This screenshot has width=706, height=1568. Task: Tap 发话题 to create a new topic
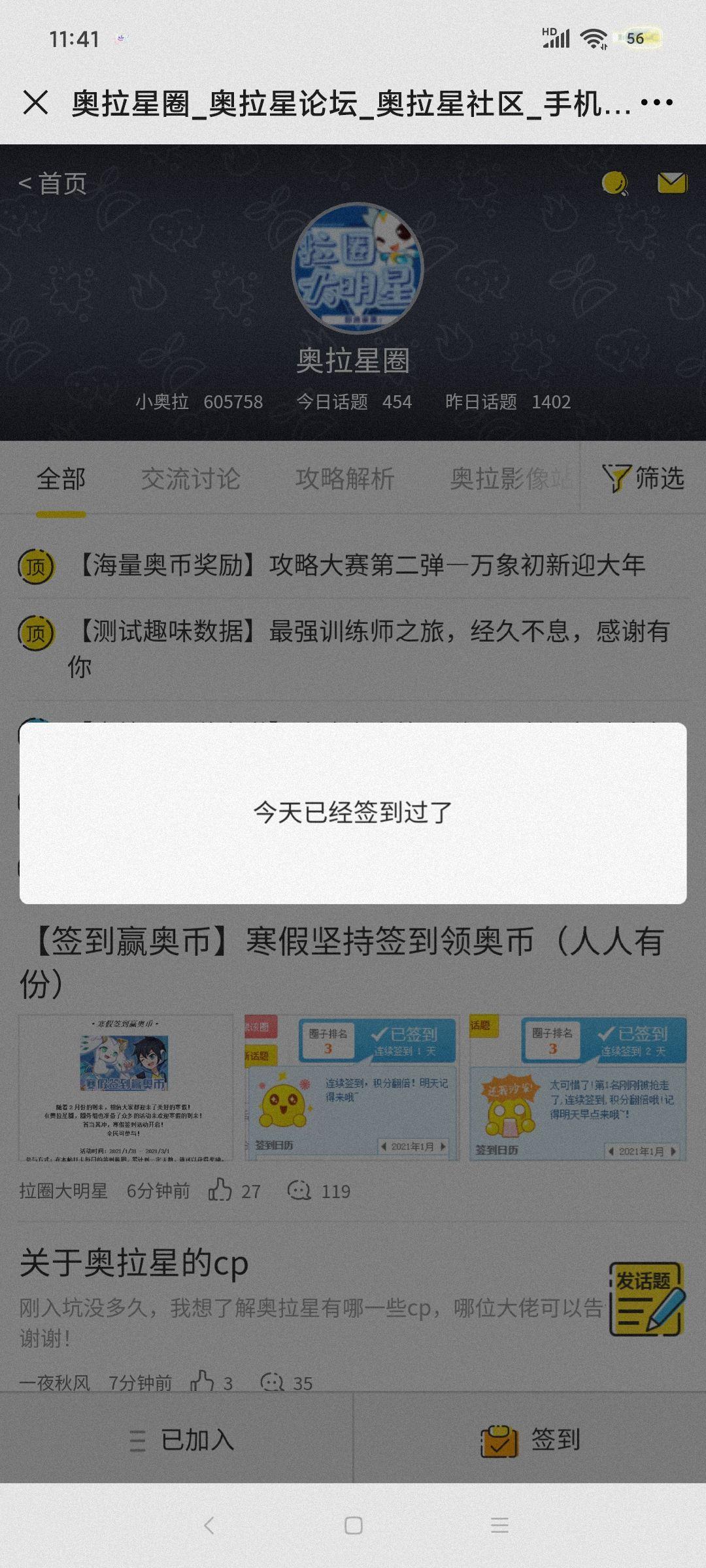coord(647,1299)
